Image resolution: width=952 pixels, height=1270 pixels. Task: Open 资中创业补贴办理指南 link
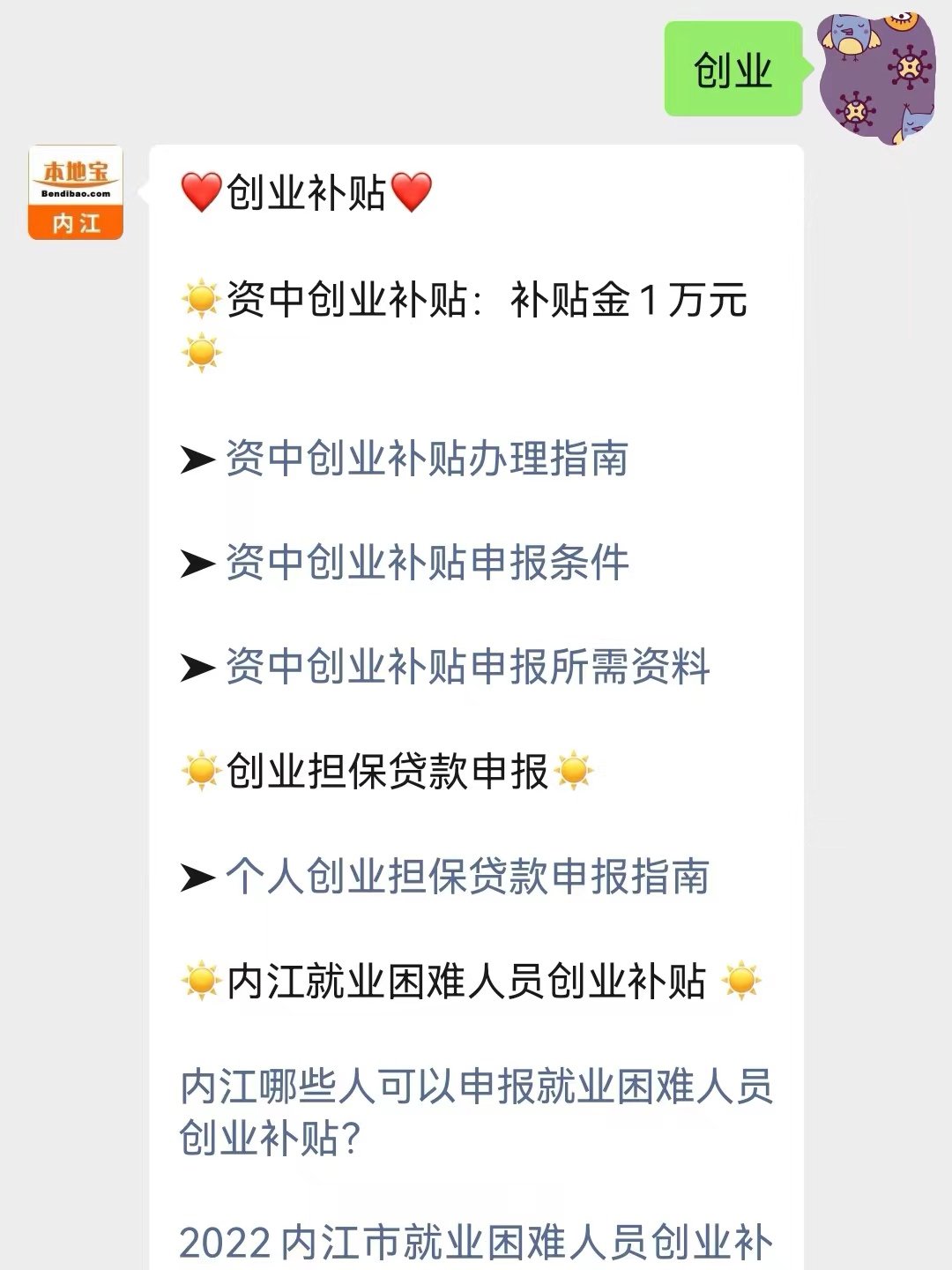click(427, 459)
